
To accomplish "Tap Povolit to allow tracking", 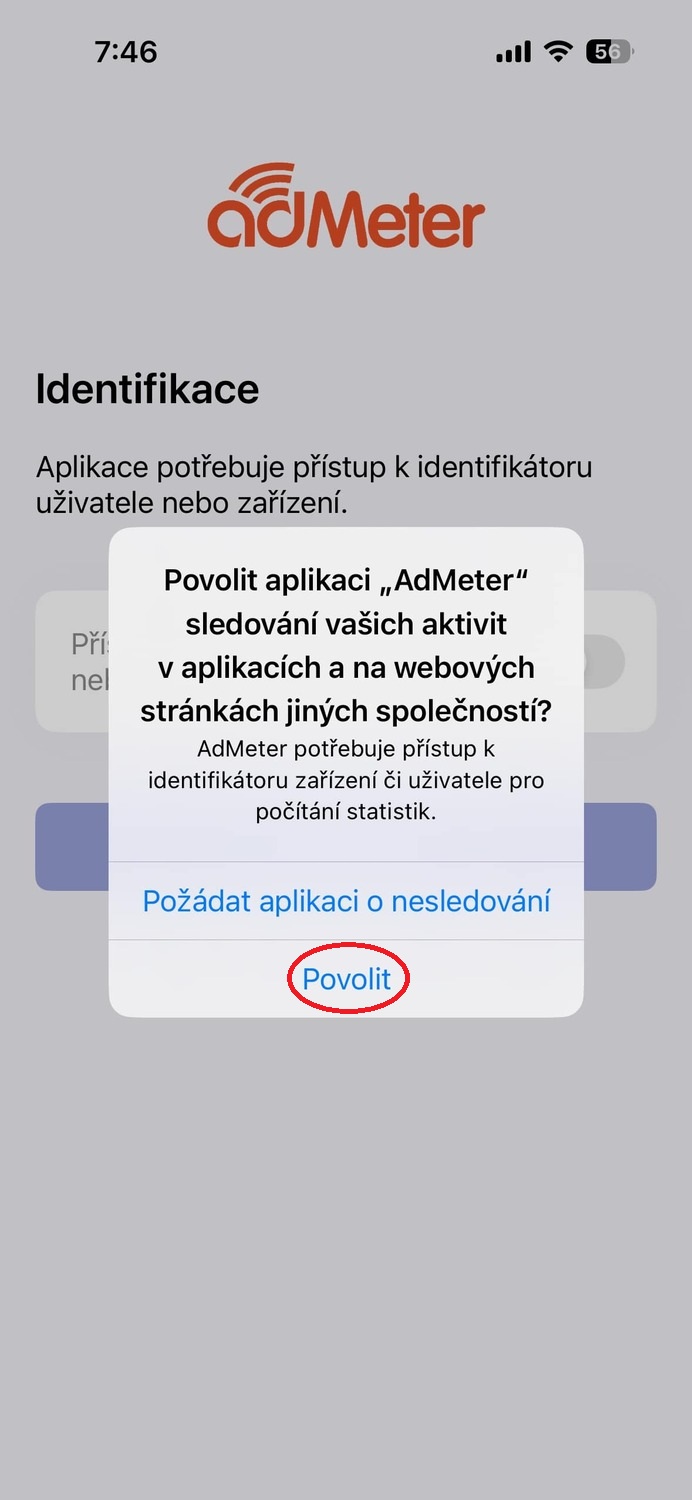I will click(346, 979).
